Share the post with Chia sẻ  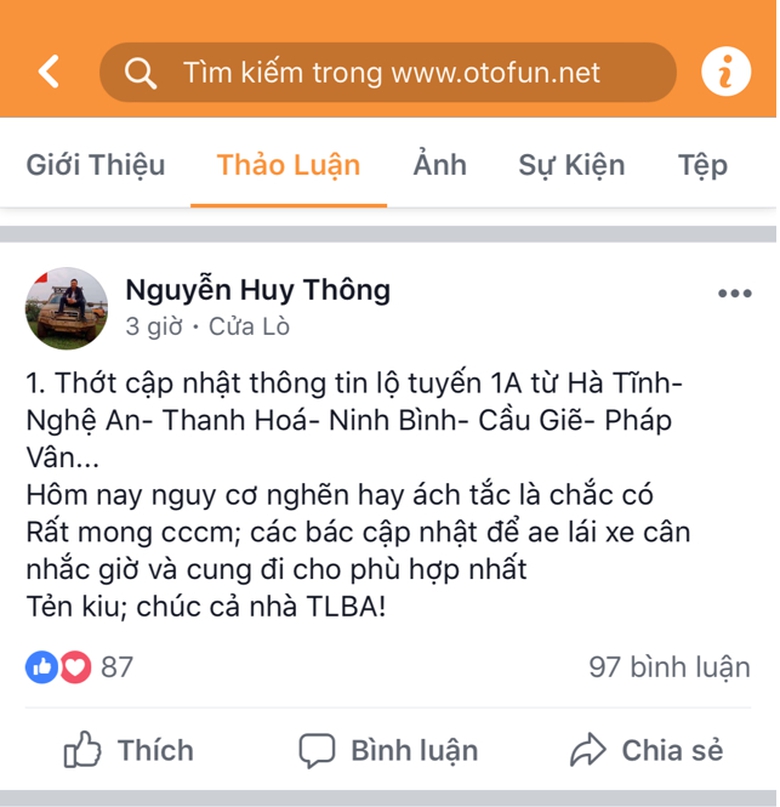pyautogui.click(x=647, y=750)
